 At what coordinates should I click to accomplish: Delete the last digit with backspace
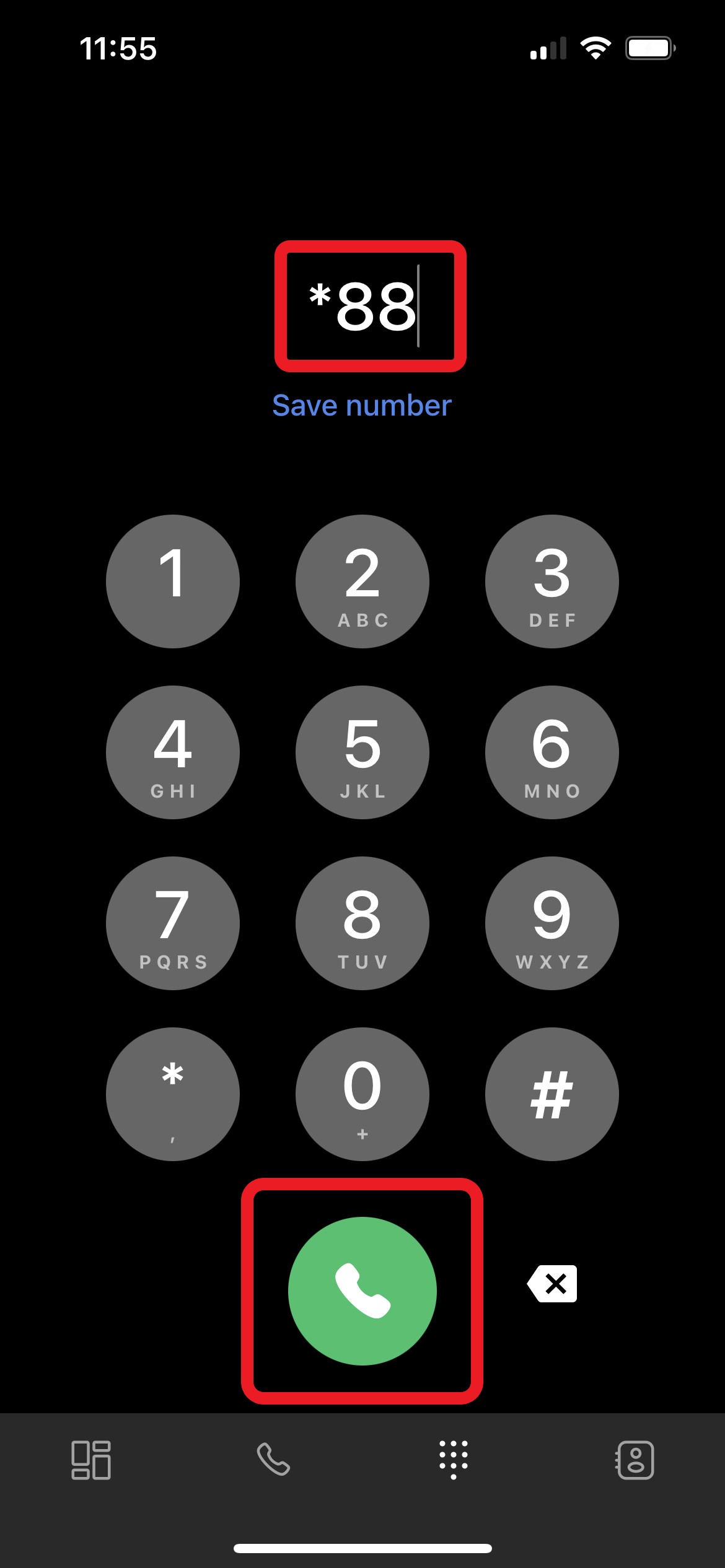552,1284
